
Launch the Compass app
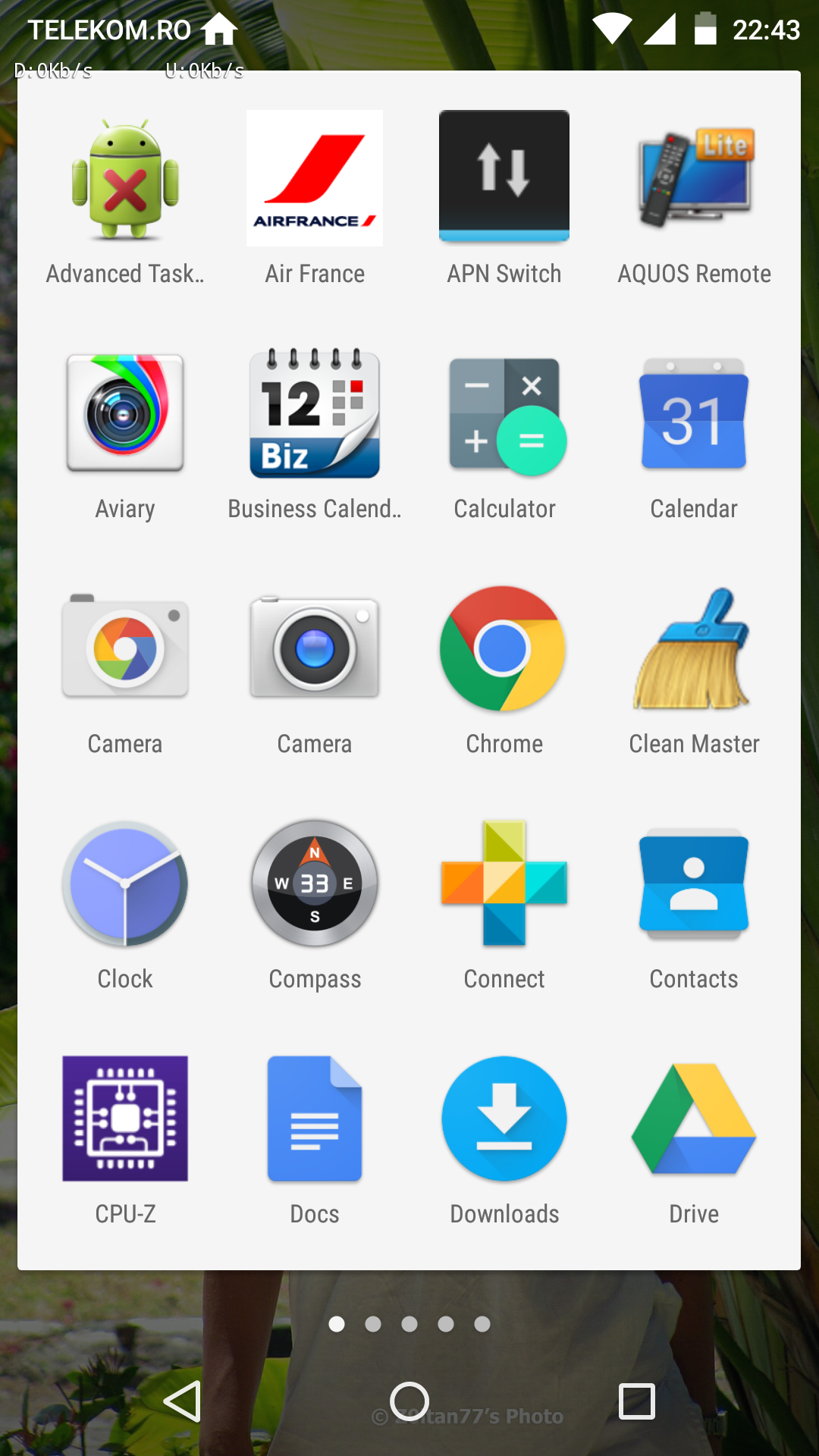[x=315, y=885]
